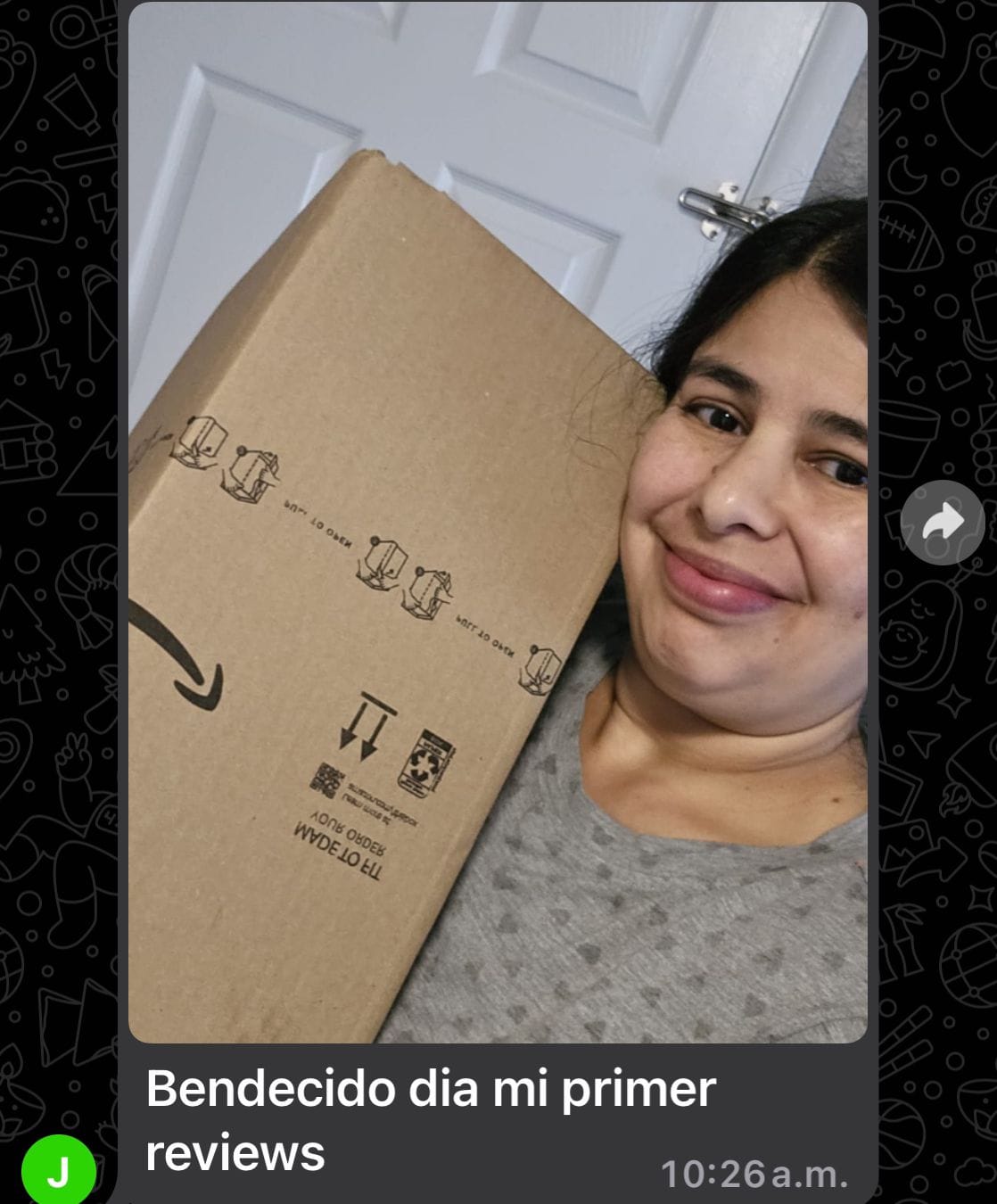Forward the photo message with the arrow

(x=942, y=522)
